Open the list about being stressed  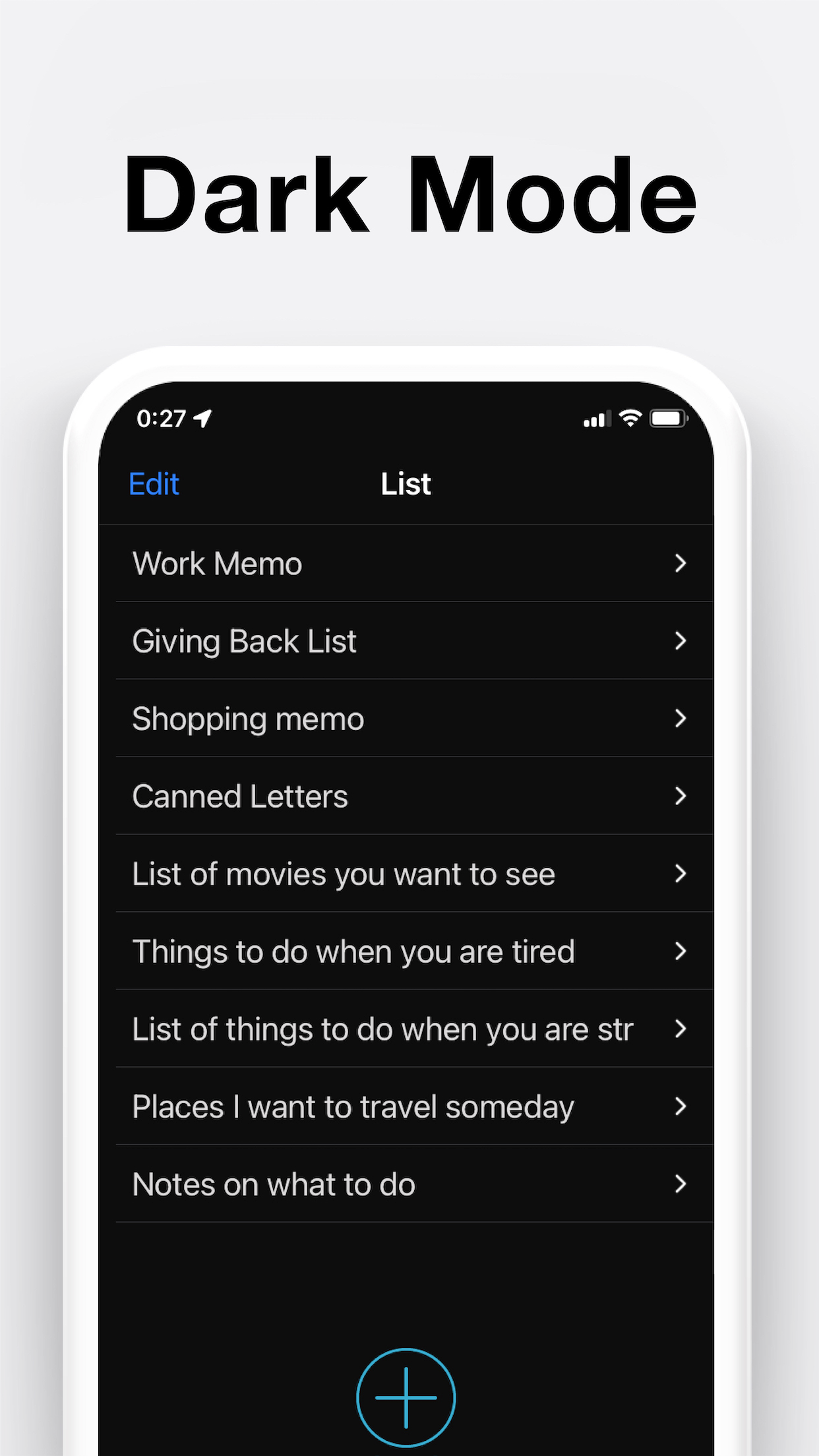tap(382, 1029)
